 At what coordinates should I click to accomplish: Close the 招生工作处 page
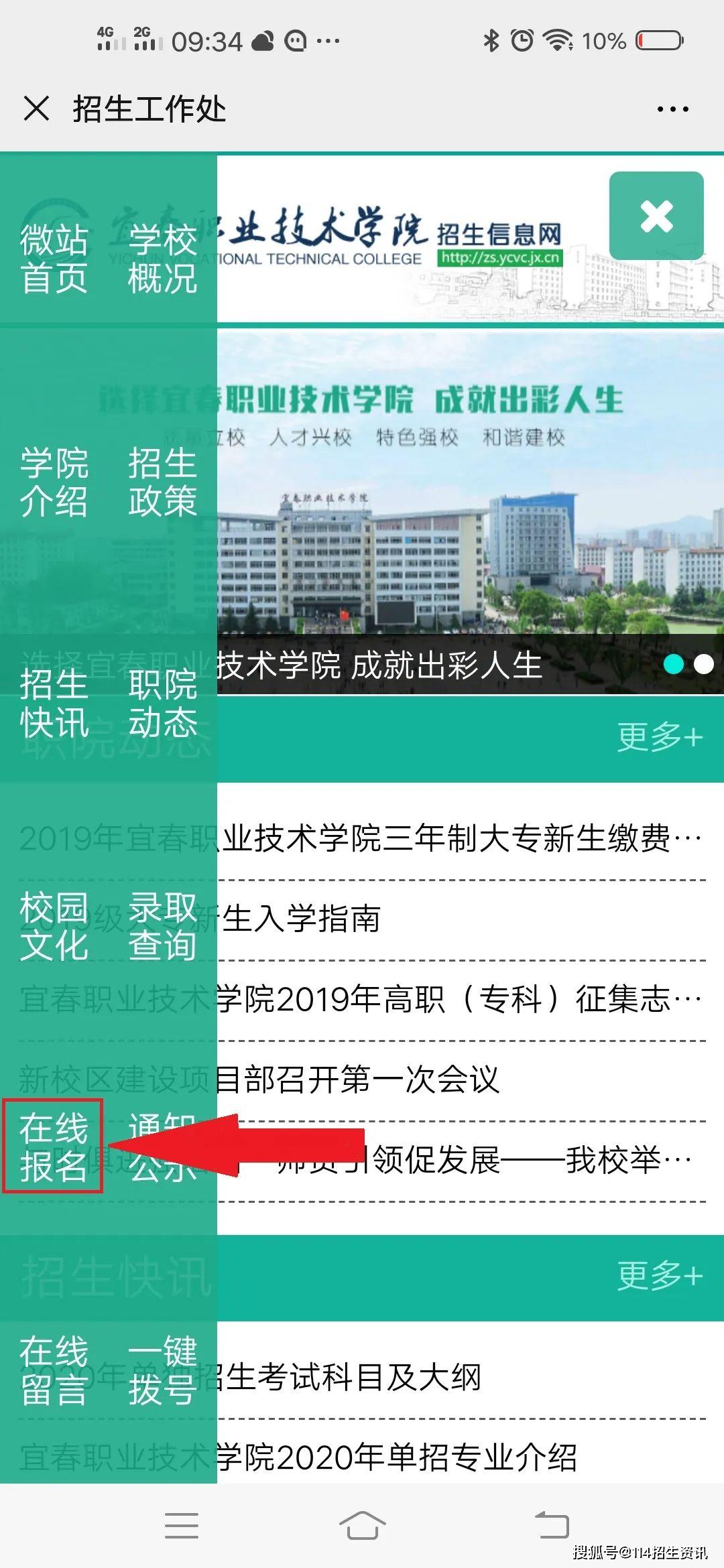36,109
